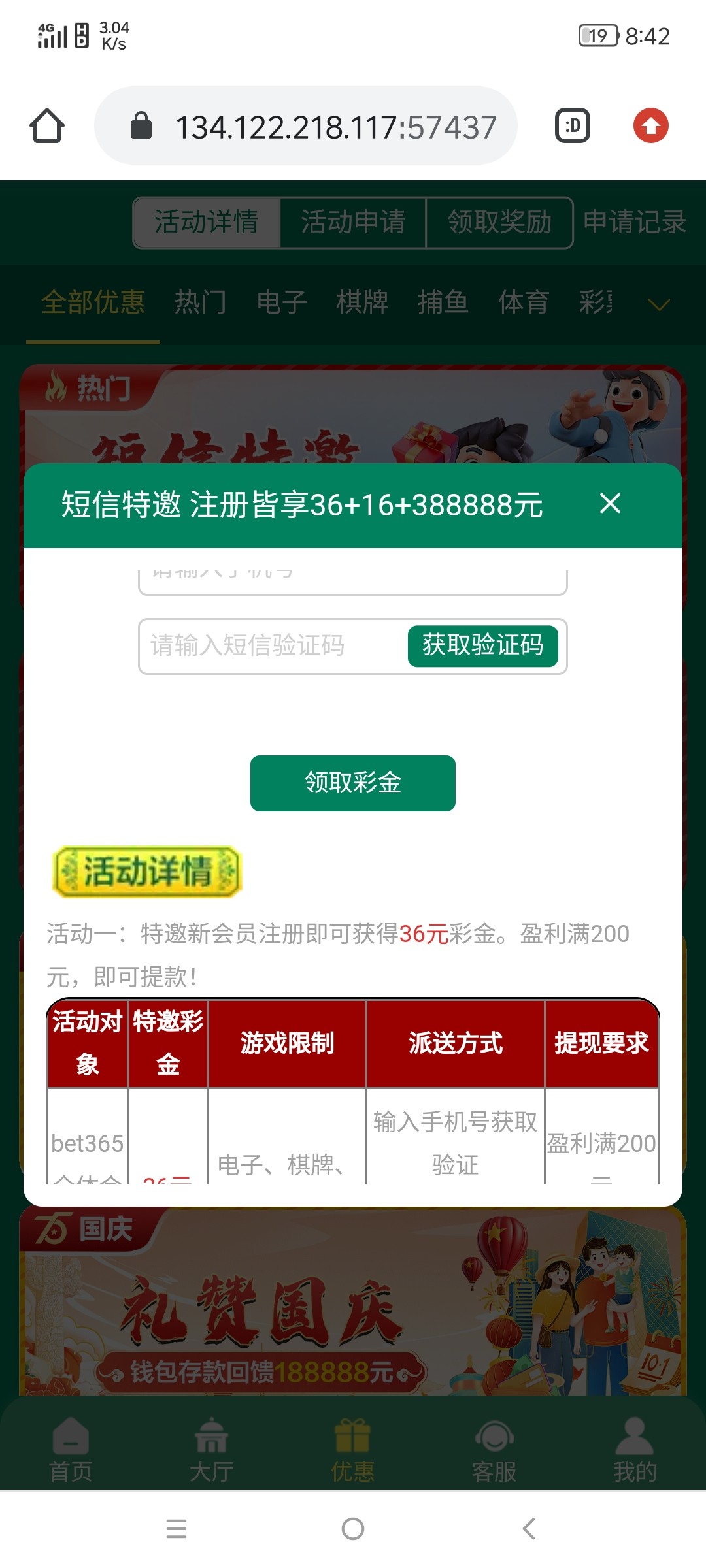Tap 获取验证码 to request SMS code
This screenshot has height=1568, width=706.
pyautogui.click(x=482, y=646)
